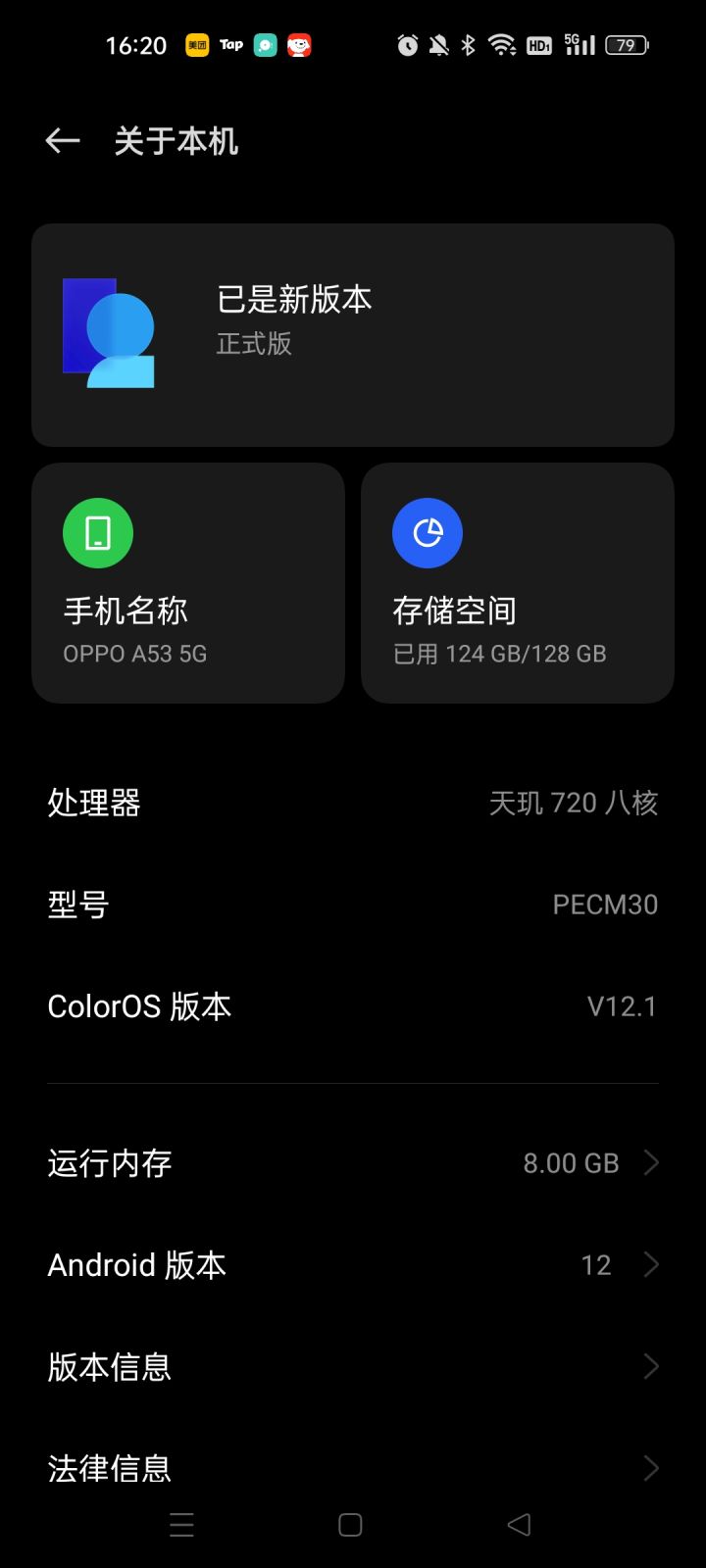The height and width of the screenshot is (1568, 706).
Task: Open the 手机名称 card
Action: pyautogui.click(x=188, y=583)
